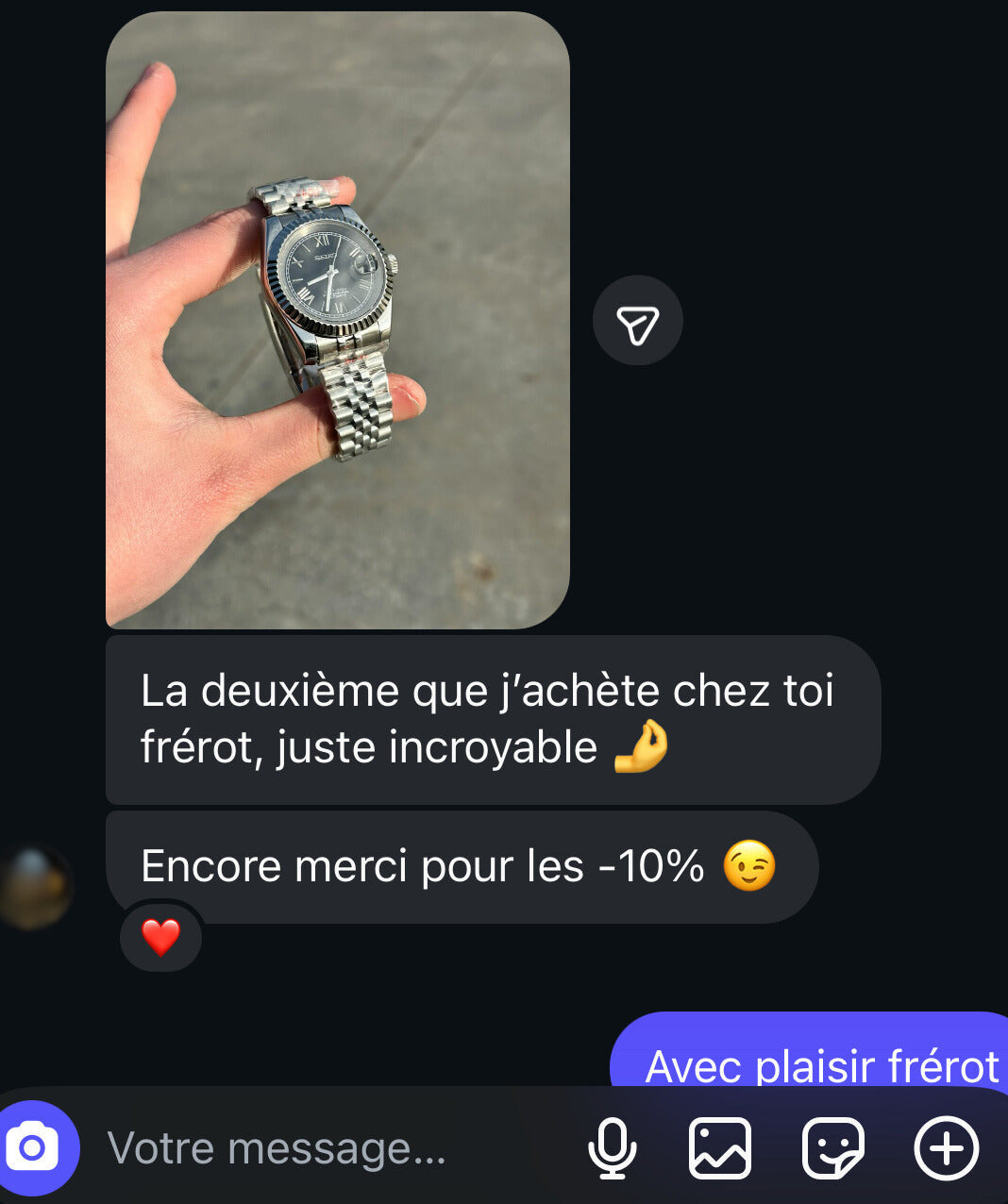Open the camera from the message bar
Viewport: 1008px width, 1204px height.
point(34,1147)
